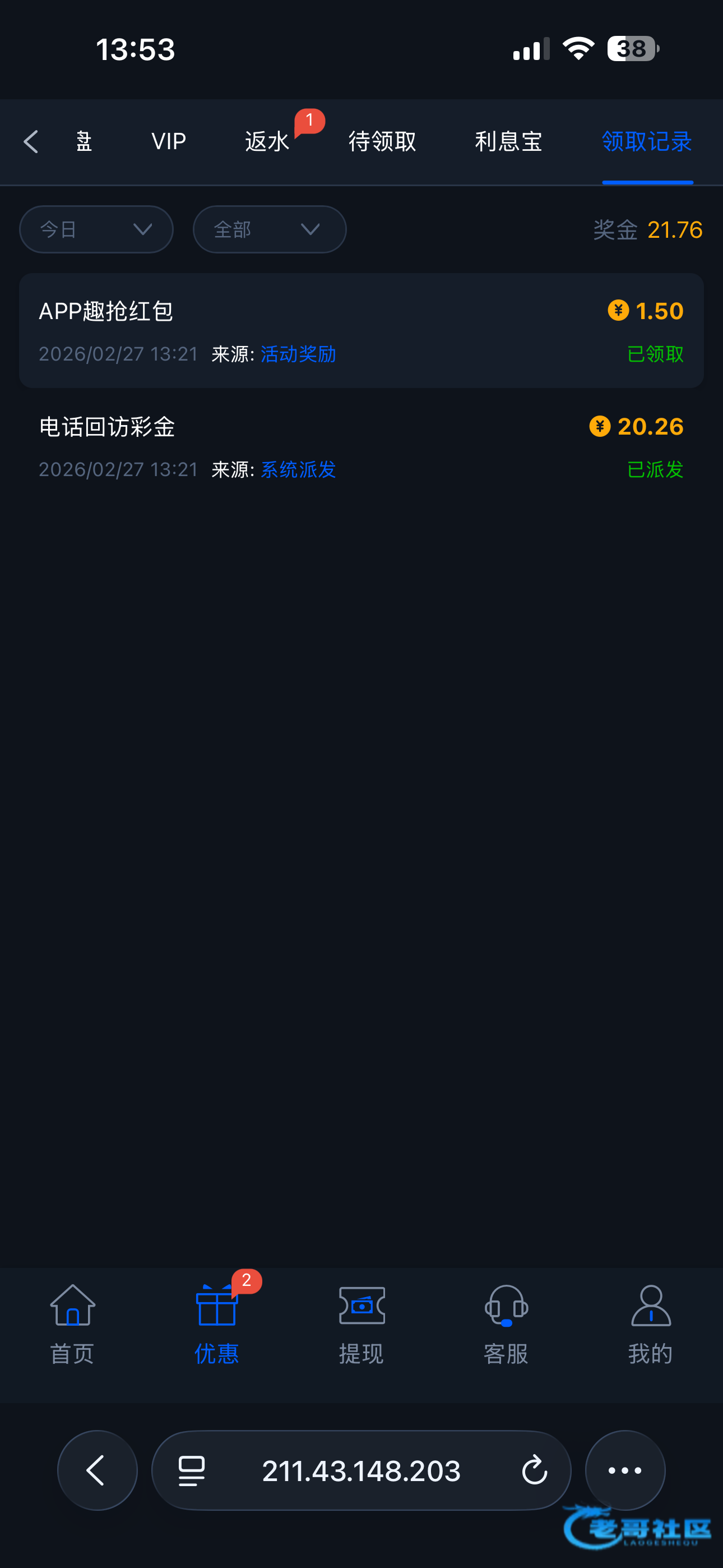Open the page options icon in address bar
This screenshot has height=1568, width=723.
point(192,1470)
